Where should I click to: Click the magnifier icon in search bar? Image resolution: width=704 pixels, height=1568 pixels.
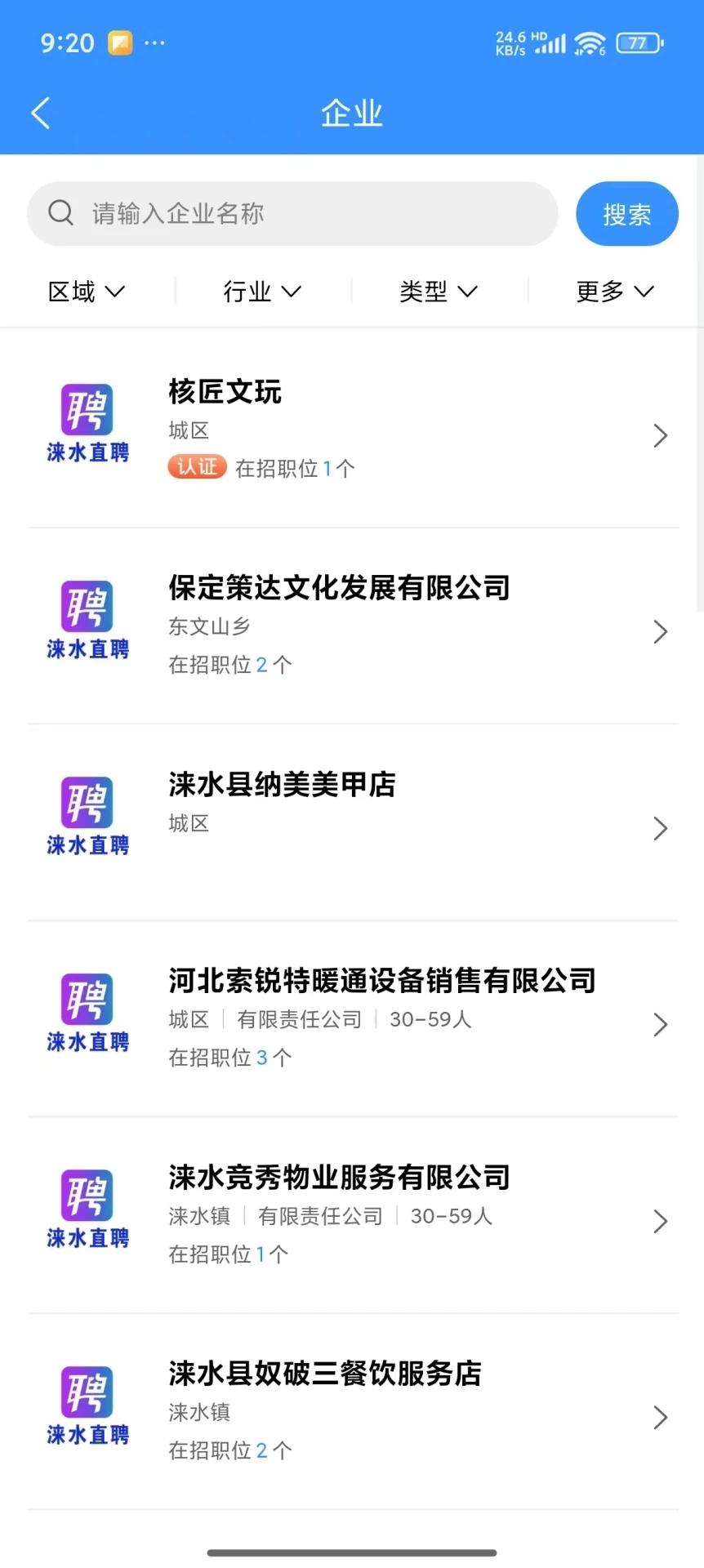click(x=60, y=212)
